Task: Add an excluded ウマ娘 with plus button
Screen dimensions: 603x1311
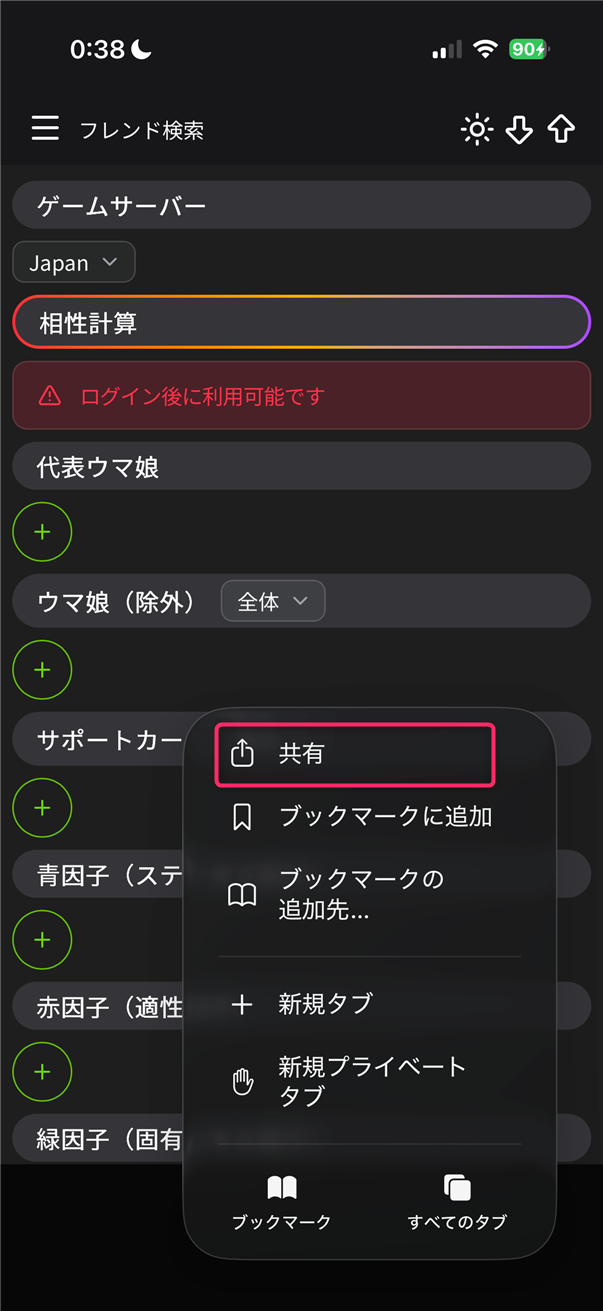Action: [x=42, y=668]
